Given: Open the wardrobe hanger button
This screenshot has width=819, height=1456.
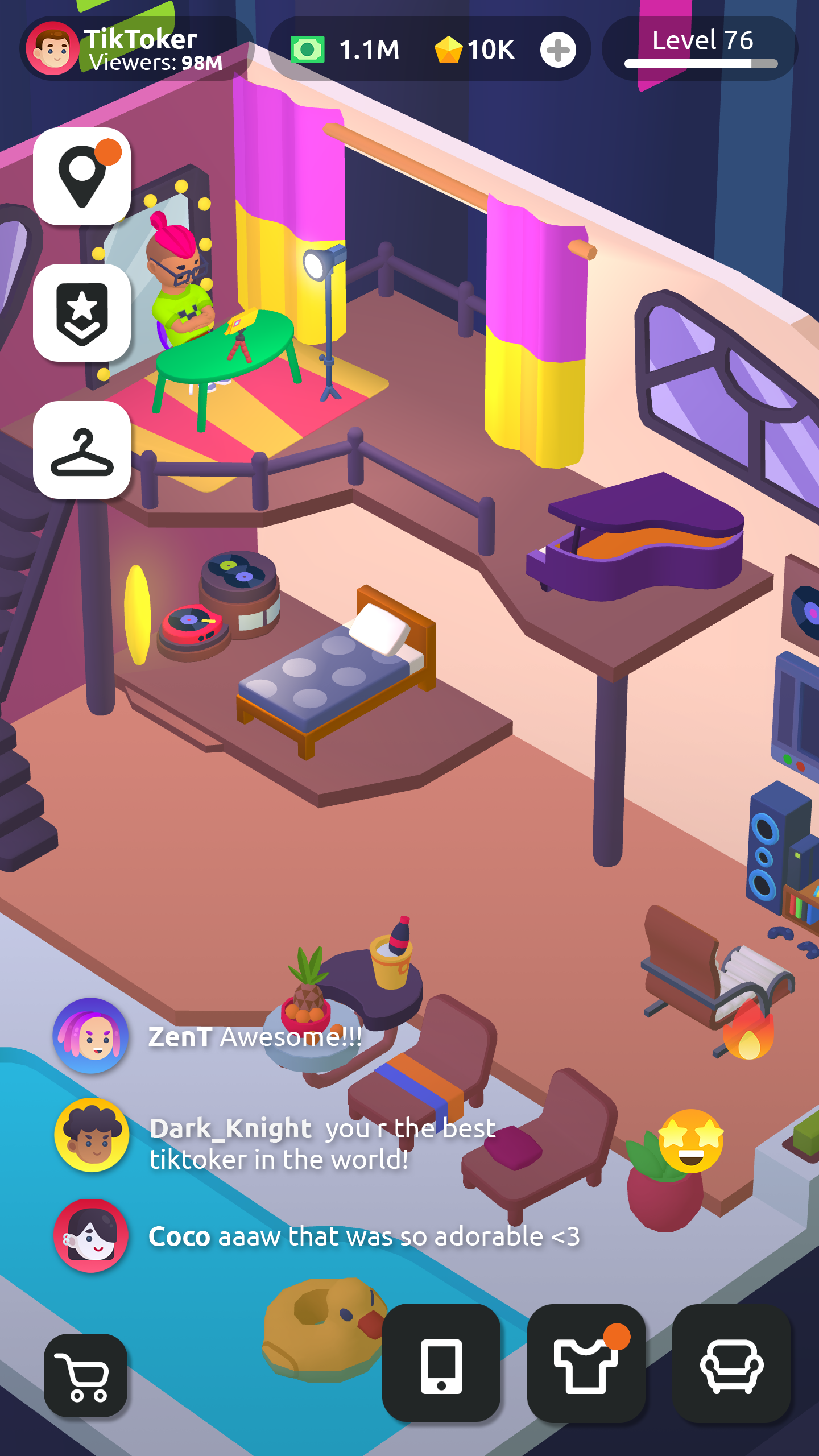Looking at the screenshot, I should point(82,450).
